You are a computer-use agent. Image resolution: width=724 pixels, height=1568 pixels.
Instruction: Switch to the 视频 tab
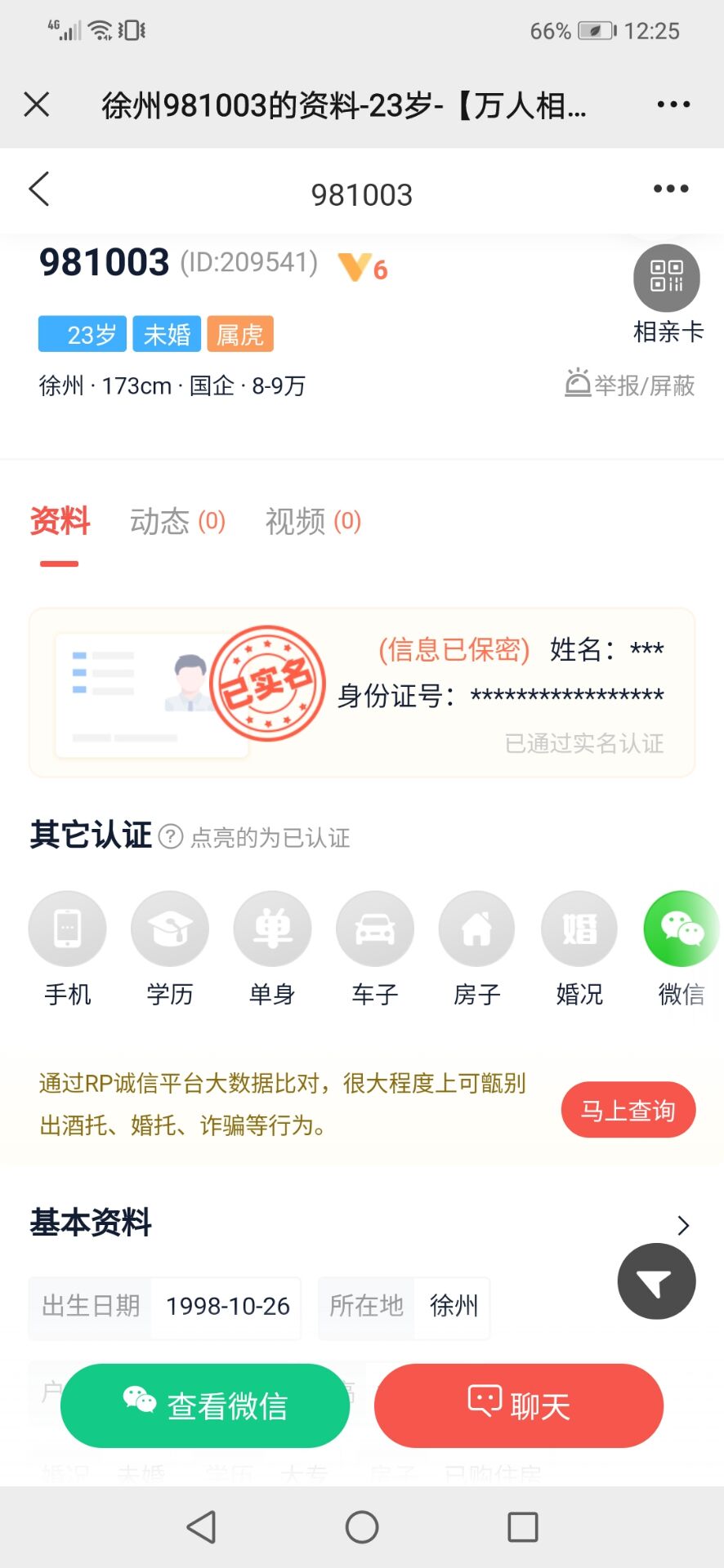point(312,521)
